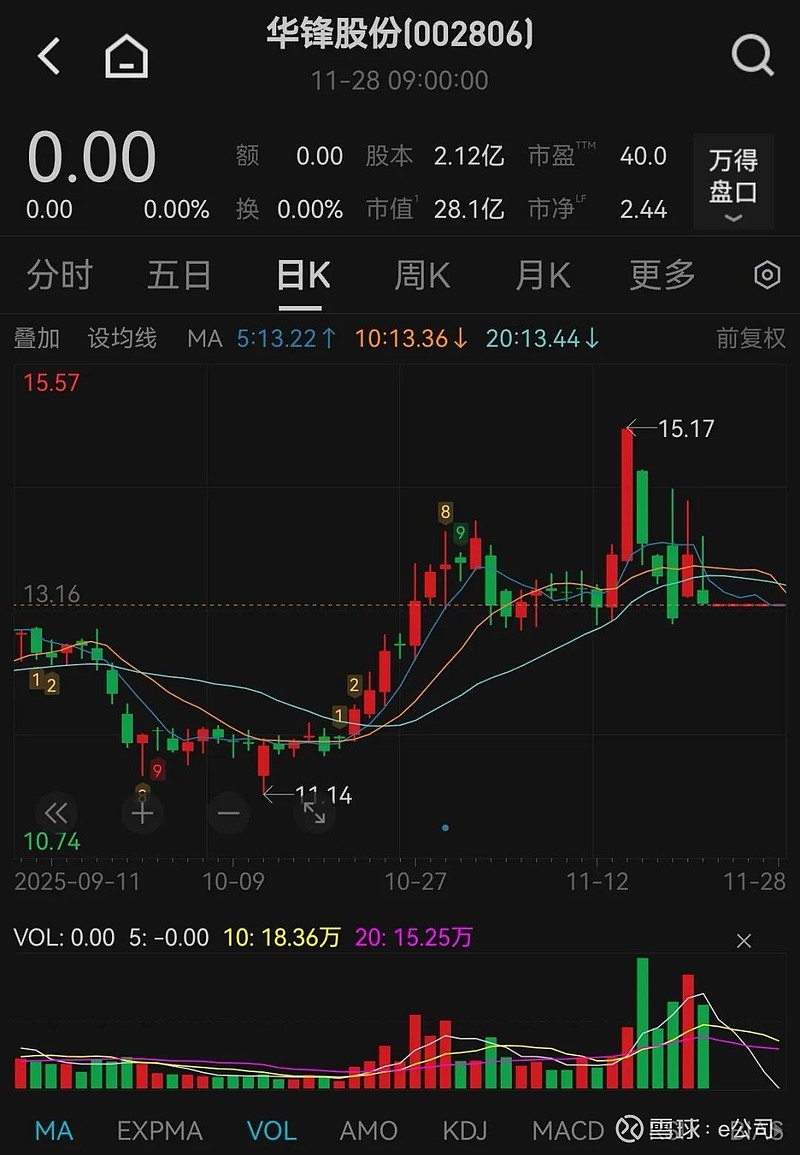The width and height of the screenshot is (800, 1155).
Task: Tap the zoom-out minus icon on the chart
Action: click(228, 813)
